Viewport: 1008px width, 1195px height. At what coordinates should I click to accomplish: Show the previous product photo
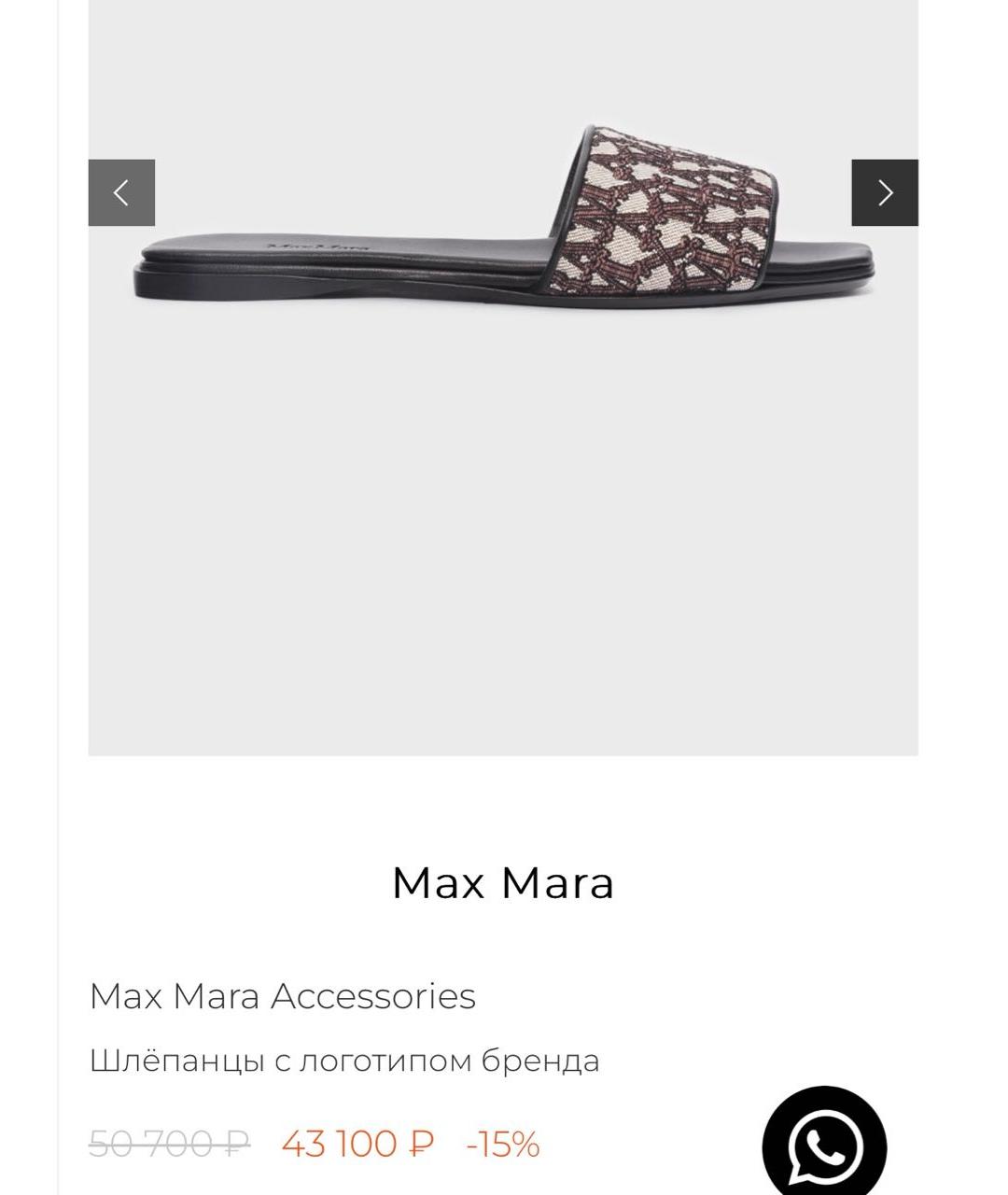[121, 192]
